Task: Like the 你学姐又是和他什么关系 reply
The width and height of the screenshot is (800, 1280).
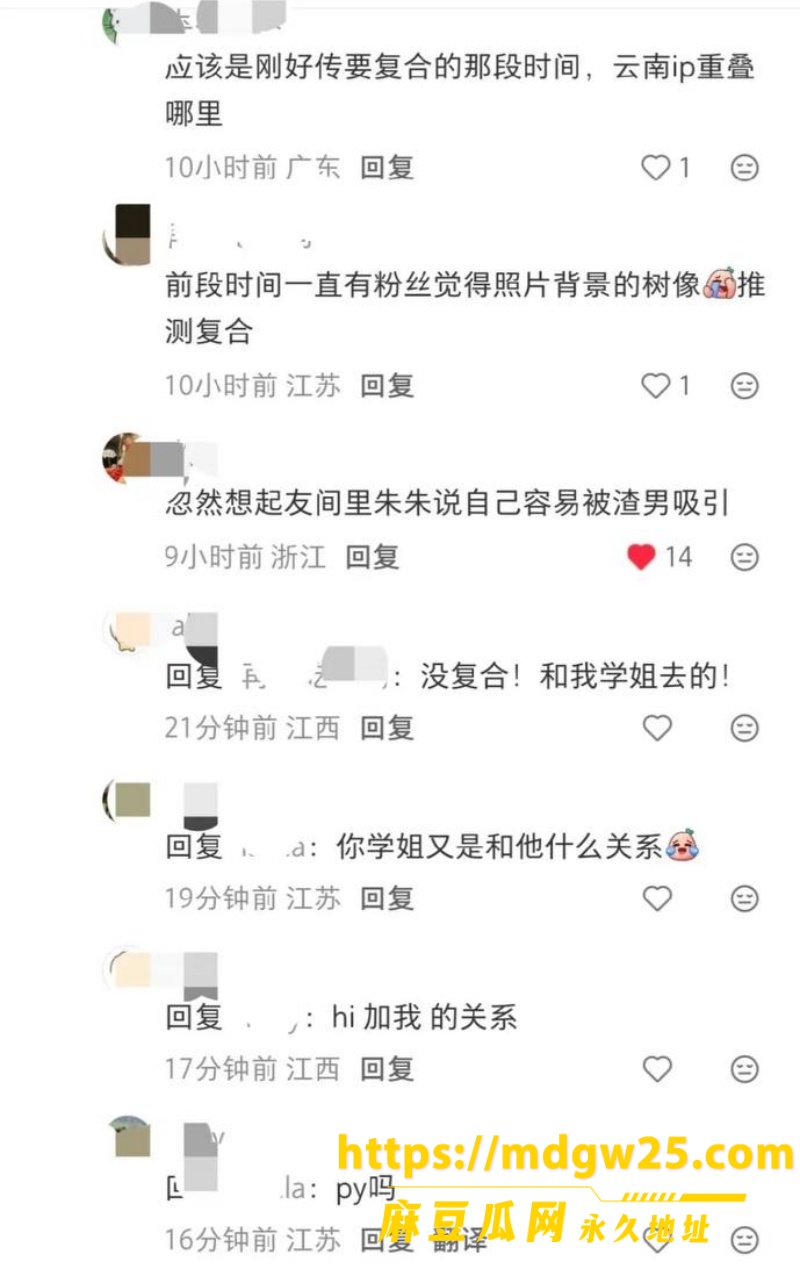Action: click(656, 898)
